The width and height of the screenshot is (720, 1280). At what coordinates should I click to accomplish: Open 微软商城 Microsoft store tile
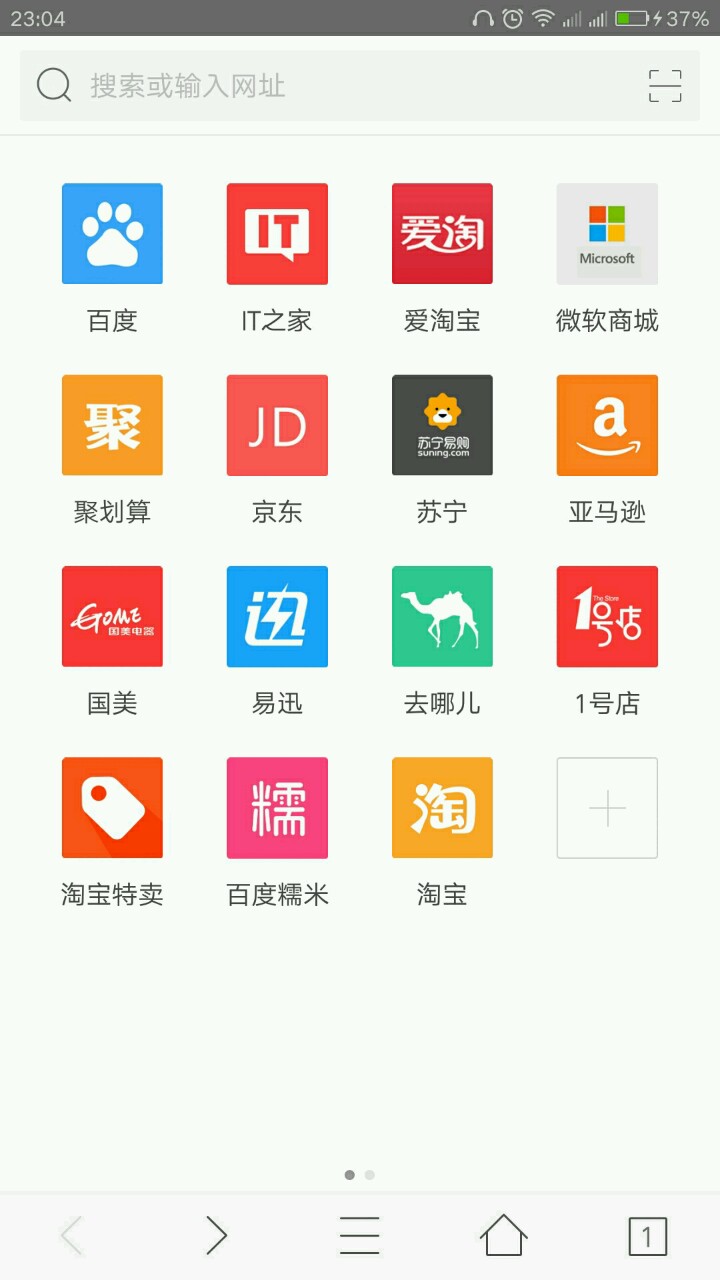[x=607, y=234]
